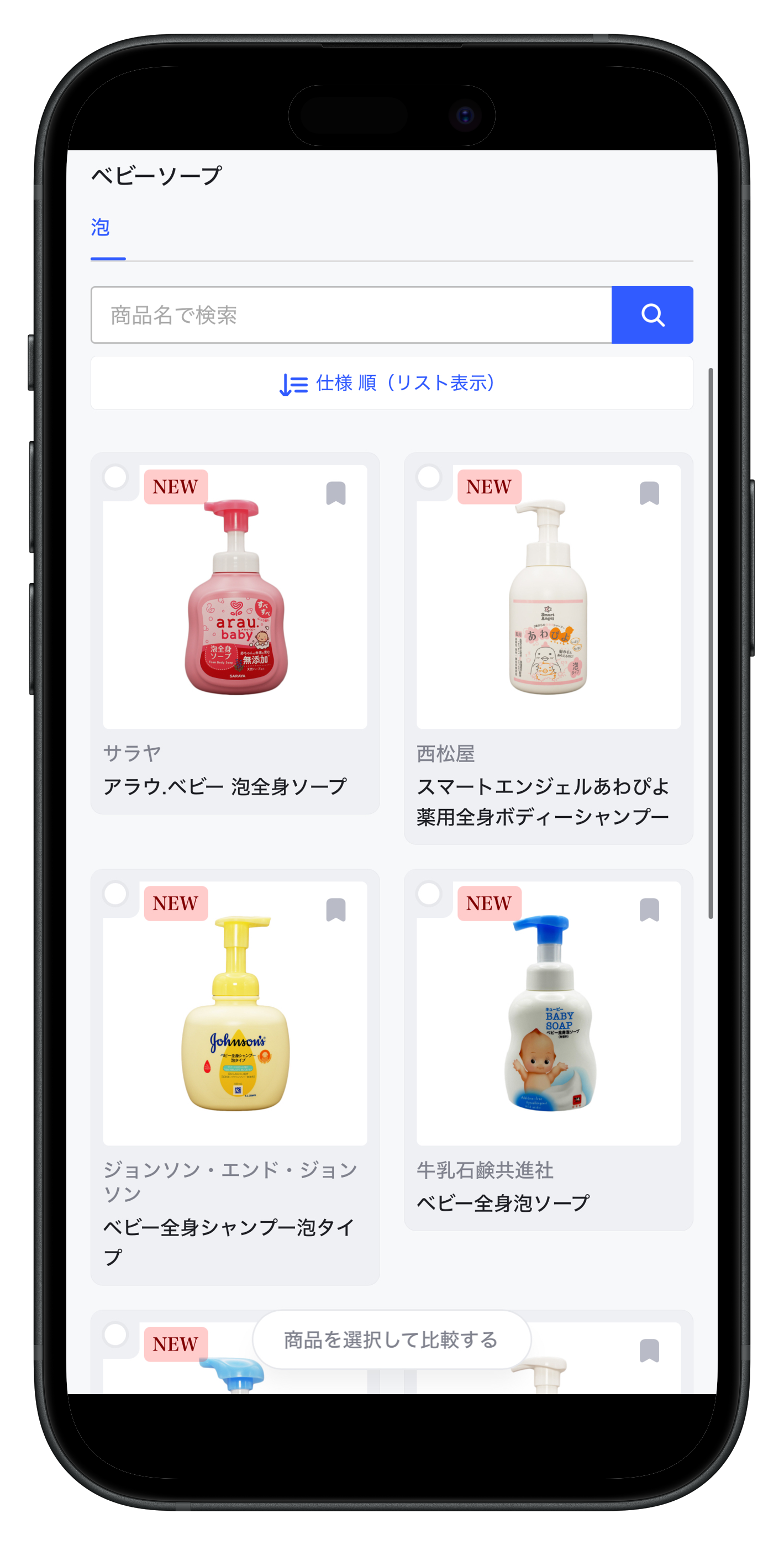
Task: Tick the 牛乳石鹸 ベビー全身泡ソープ compare checkbox
Action: coord(429,894)
